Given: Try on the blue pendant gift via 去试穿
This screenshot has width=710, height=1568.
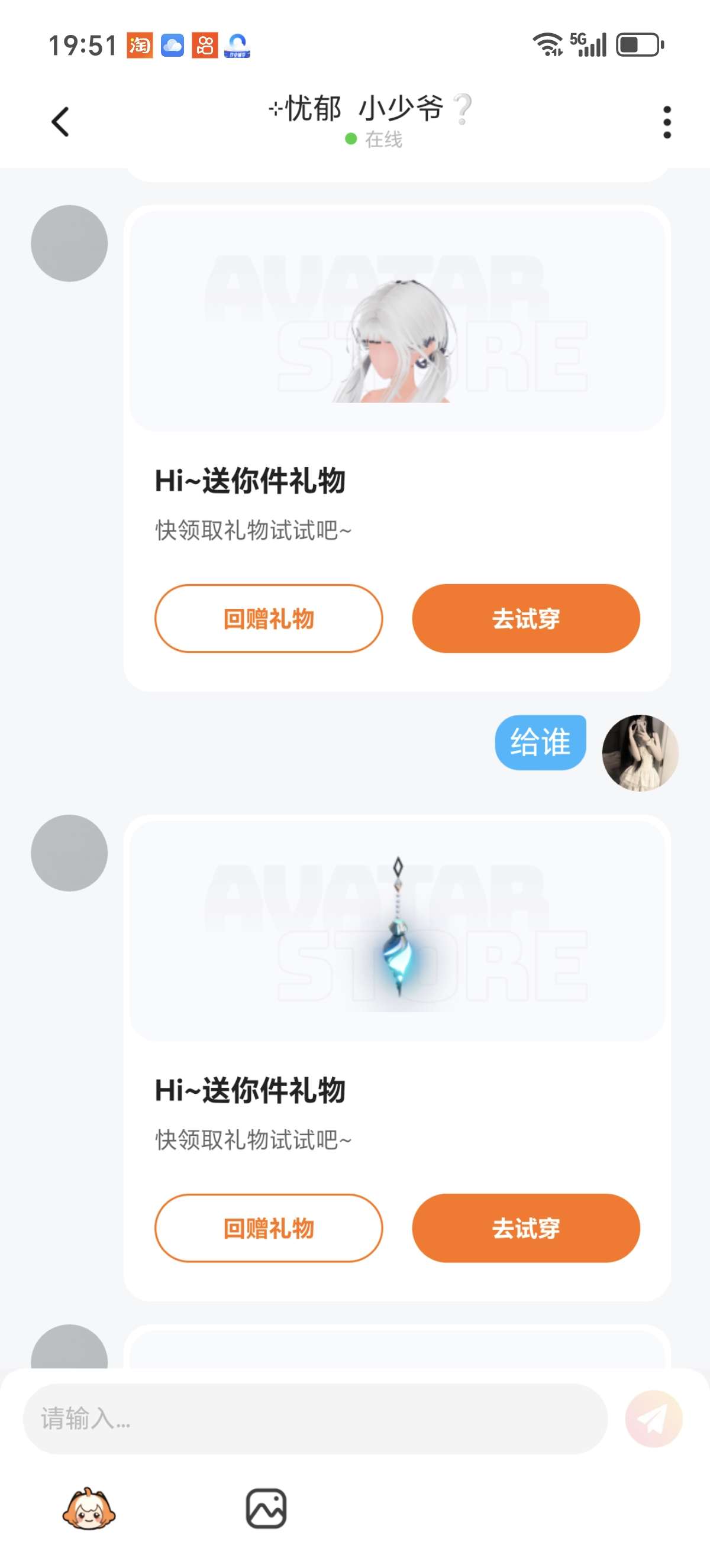Looking at the screenshot, I should tap(525, 1228).
